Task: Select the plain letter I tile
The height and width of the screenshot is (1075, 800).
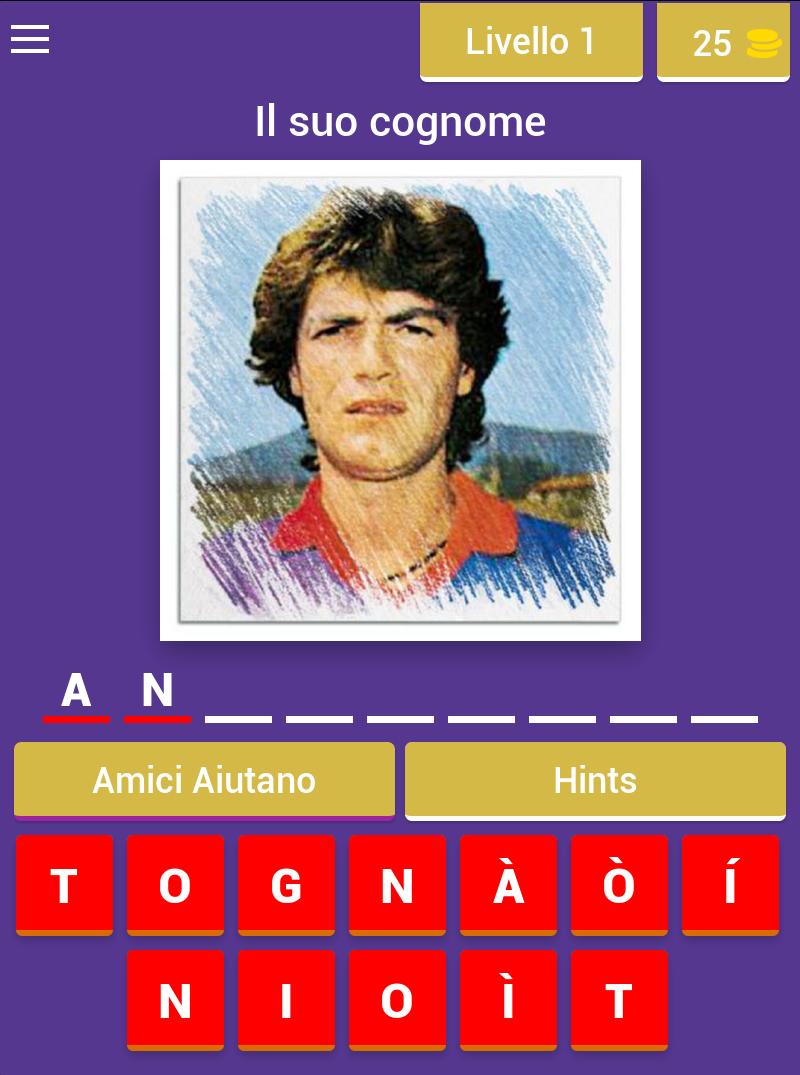Action: point(286,1000)
